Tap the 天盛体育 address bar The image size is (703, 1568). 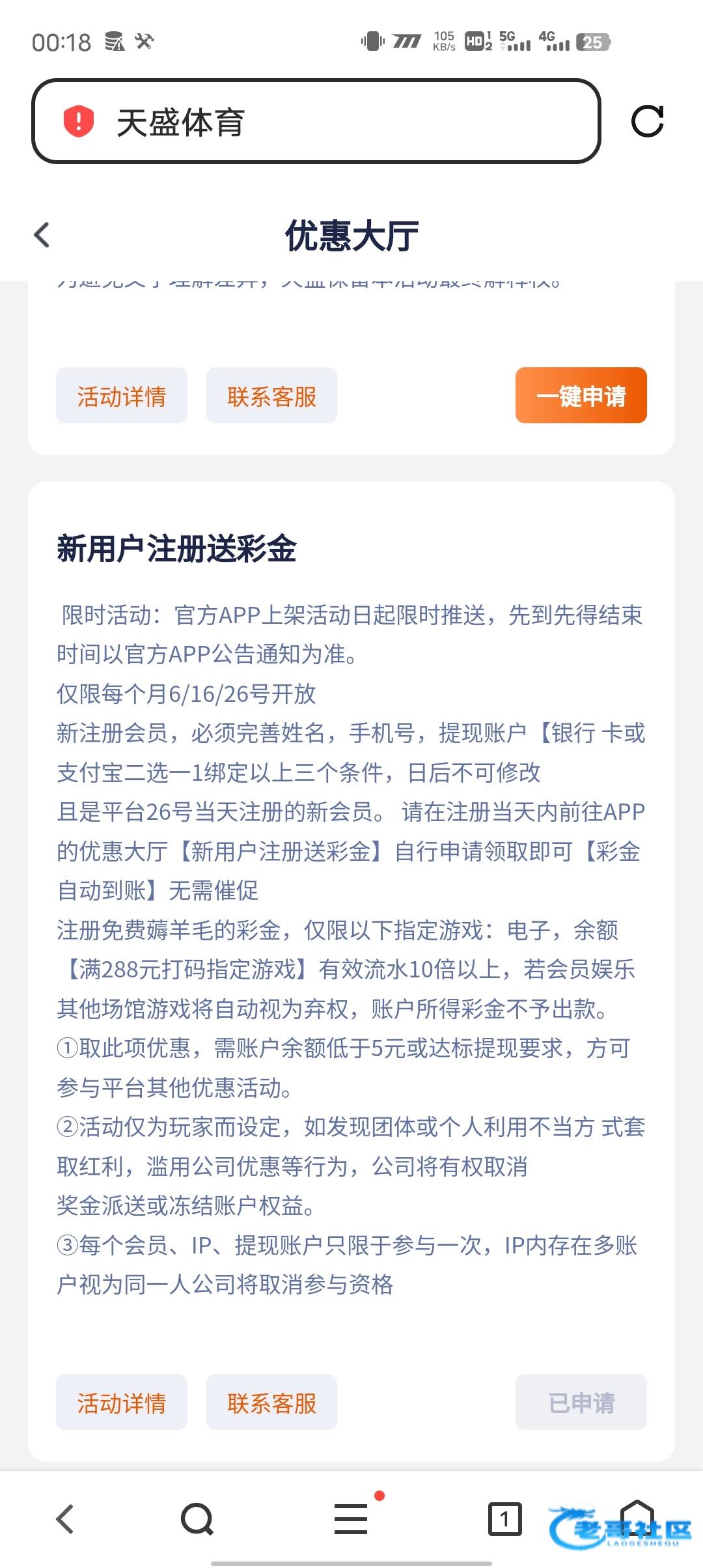click(316, 121)
